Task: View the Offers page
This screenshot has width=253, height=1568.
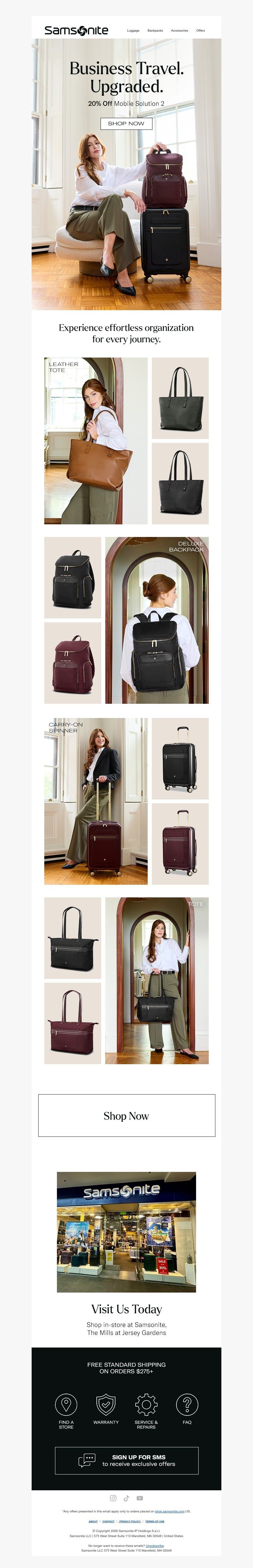Action: click(x=201, y=30)
